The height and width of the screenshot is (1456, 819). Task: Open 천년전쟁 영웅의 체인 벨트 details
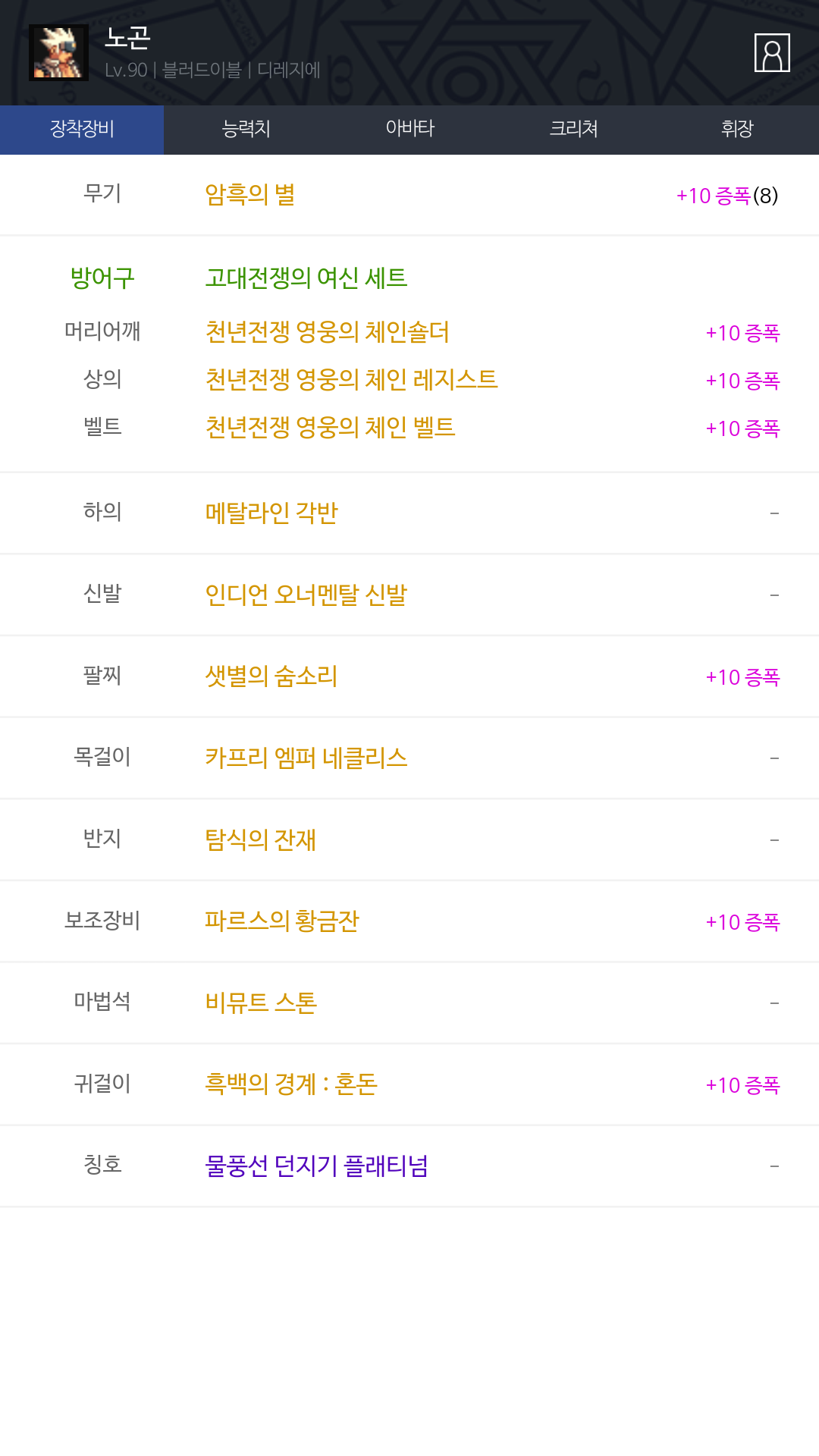[x=330, y=428]
